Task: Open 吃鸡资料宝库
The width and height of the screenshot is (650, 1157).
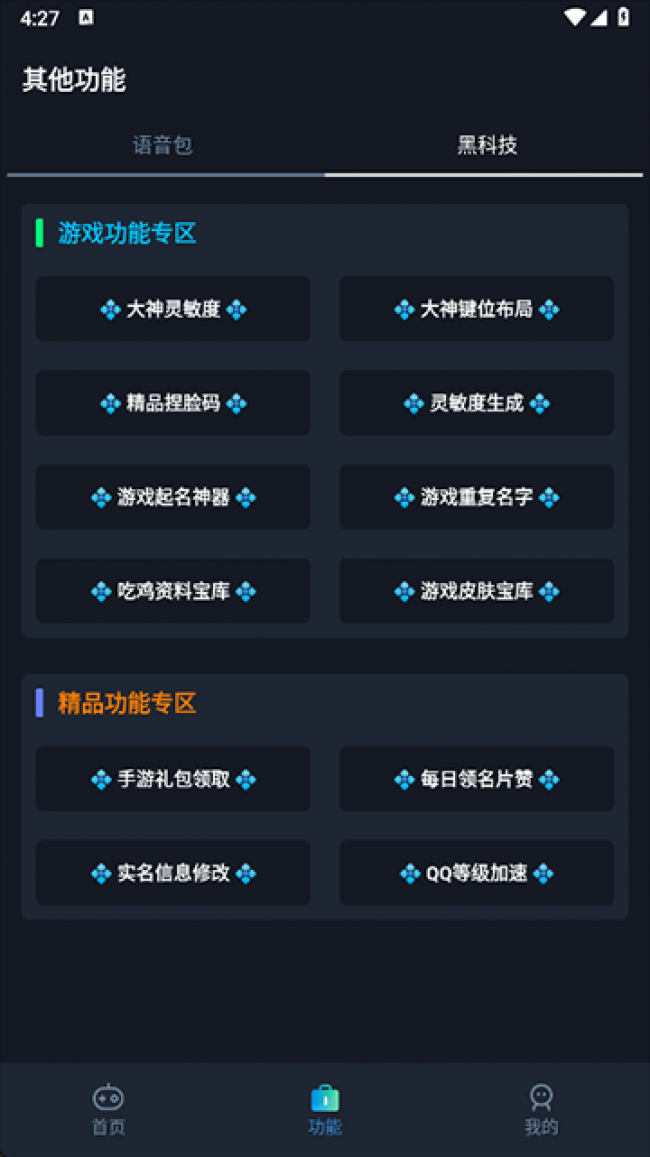Action: (x=173, y=591)
